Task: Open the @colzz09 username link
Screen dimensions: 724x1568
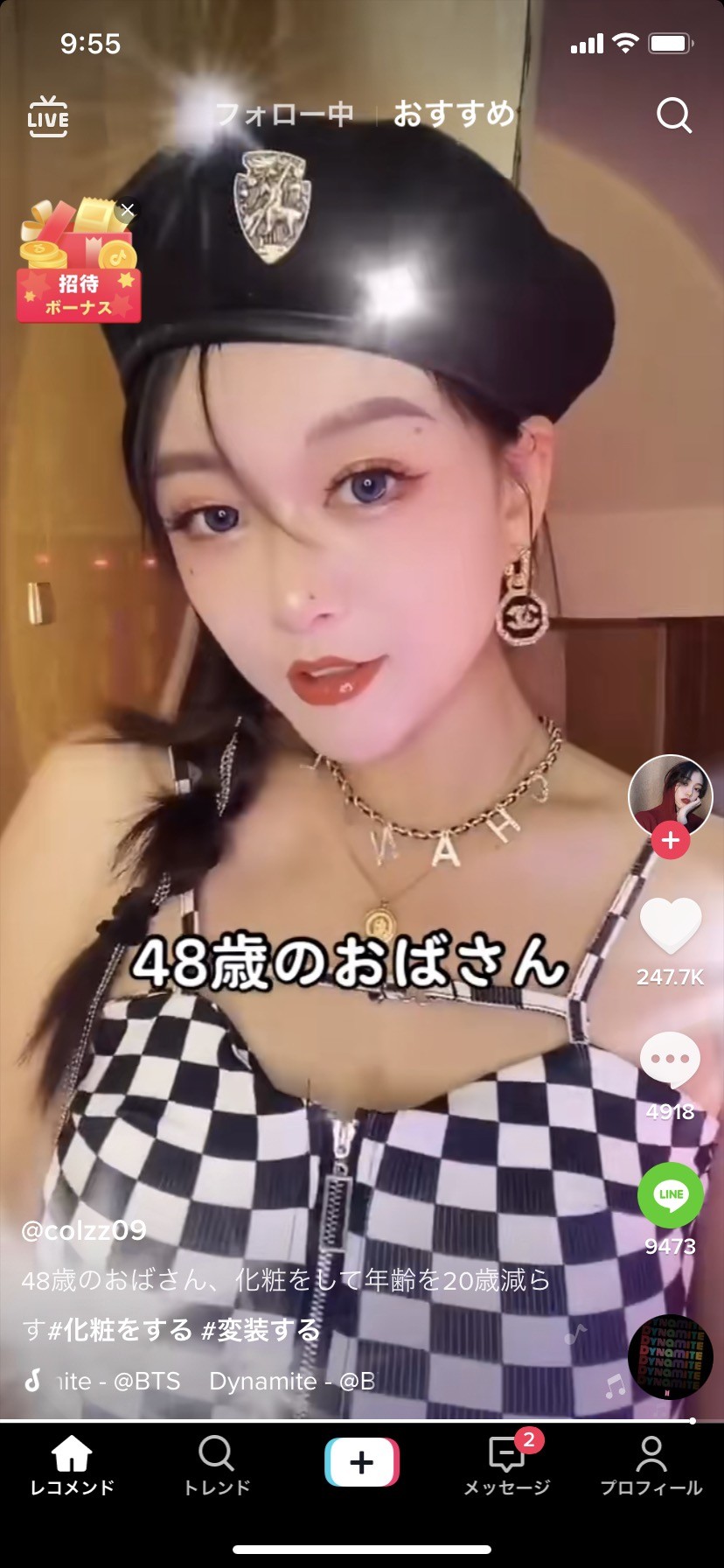Action: [x=84, y=1230]
